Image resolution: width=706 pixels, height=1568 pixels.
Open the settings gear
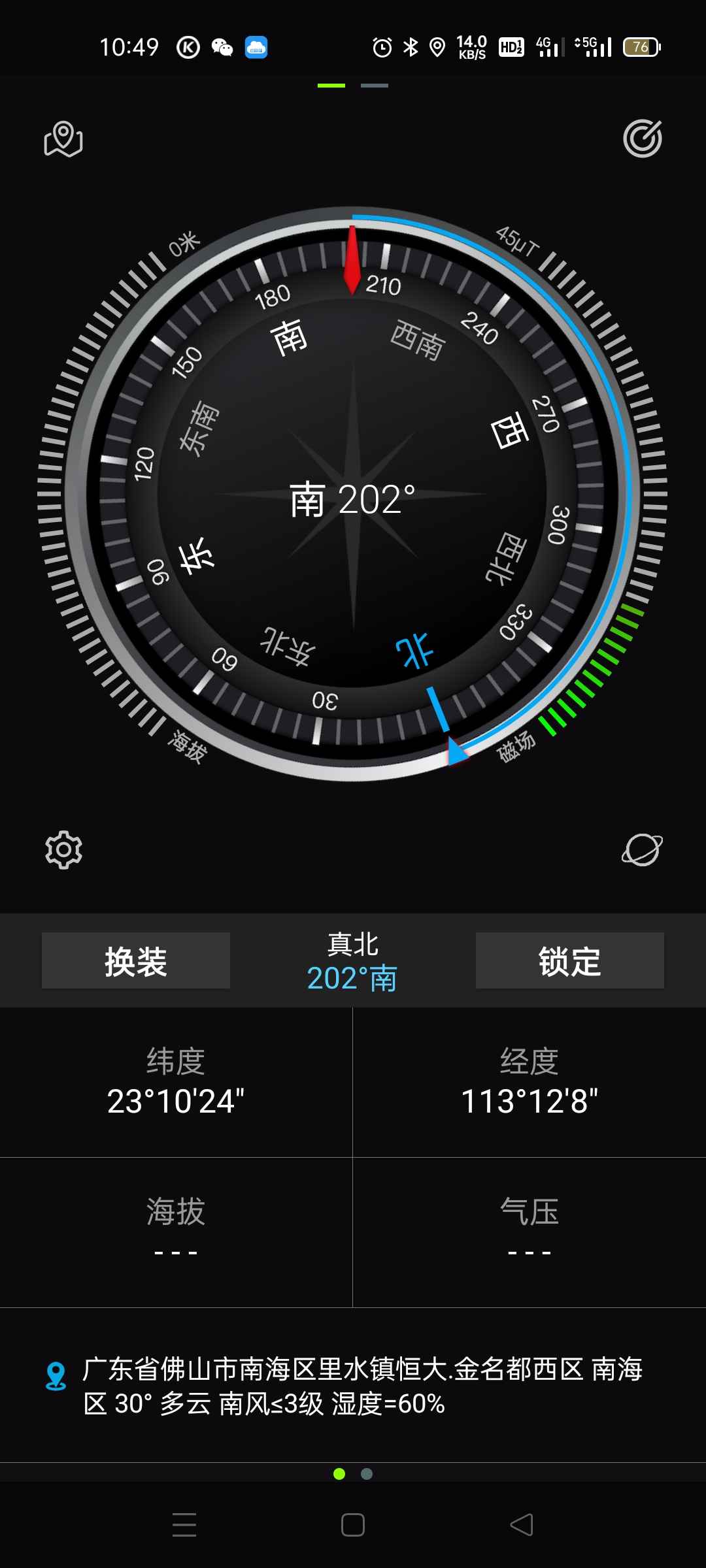[x=63, y=849]
